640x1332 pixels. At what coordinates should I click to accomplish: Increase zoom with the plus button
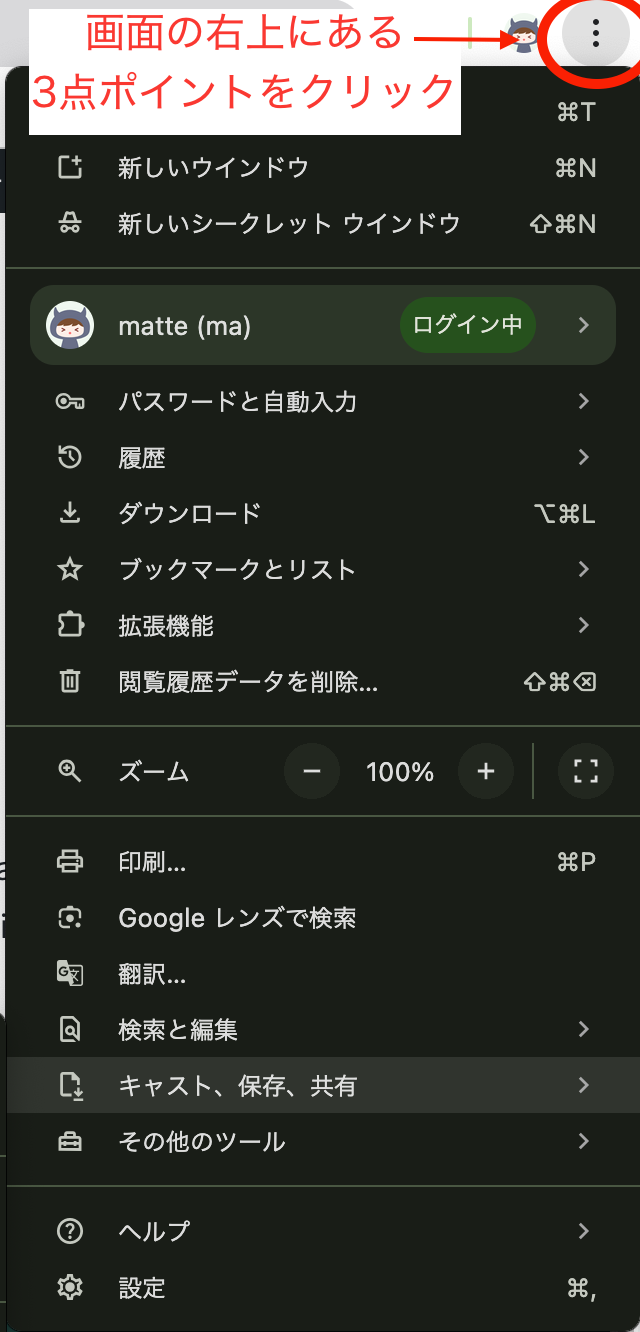coord(486,771)
